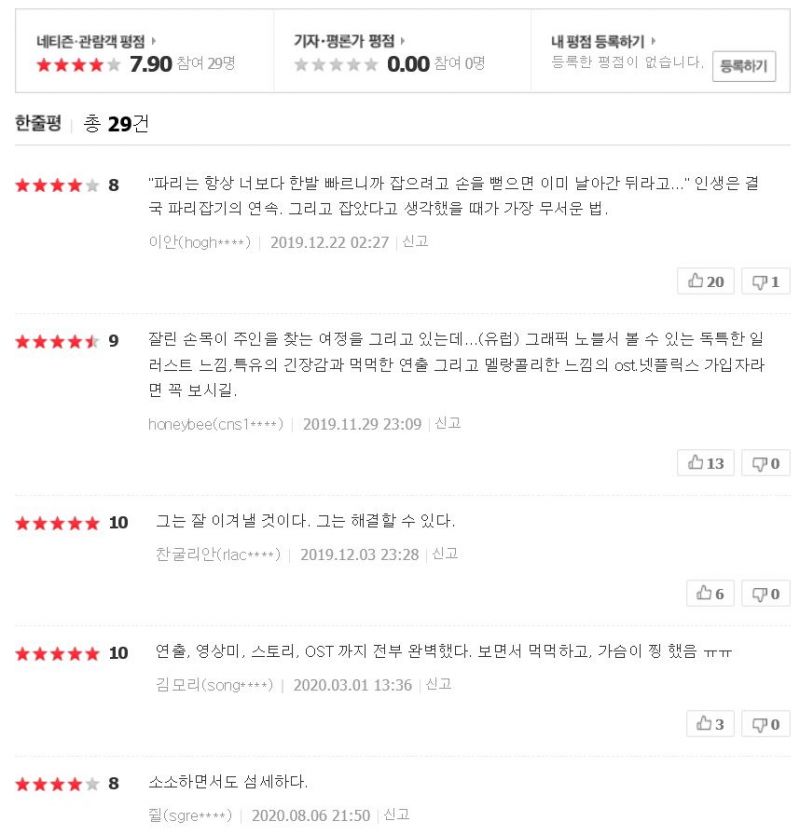The image size is (800, 835).
Task: Open reviewer 이안(hogh****) profile
Action: pyautogui.click(x=200, y=242)
